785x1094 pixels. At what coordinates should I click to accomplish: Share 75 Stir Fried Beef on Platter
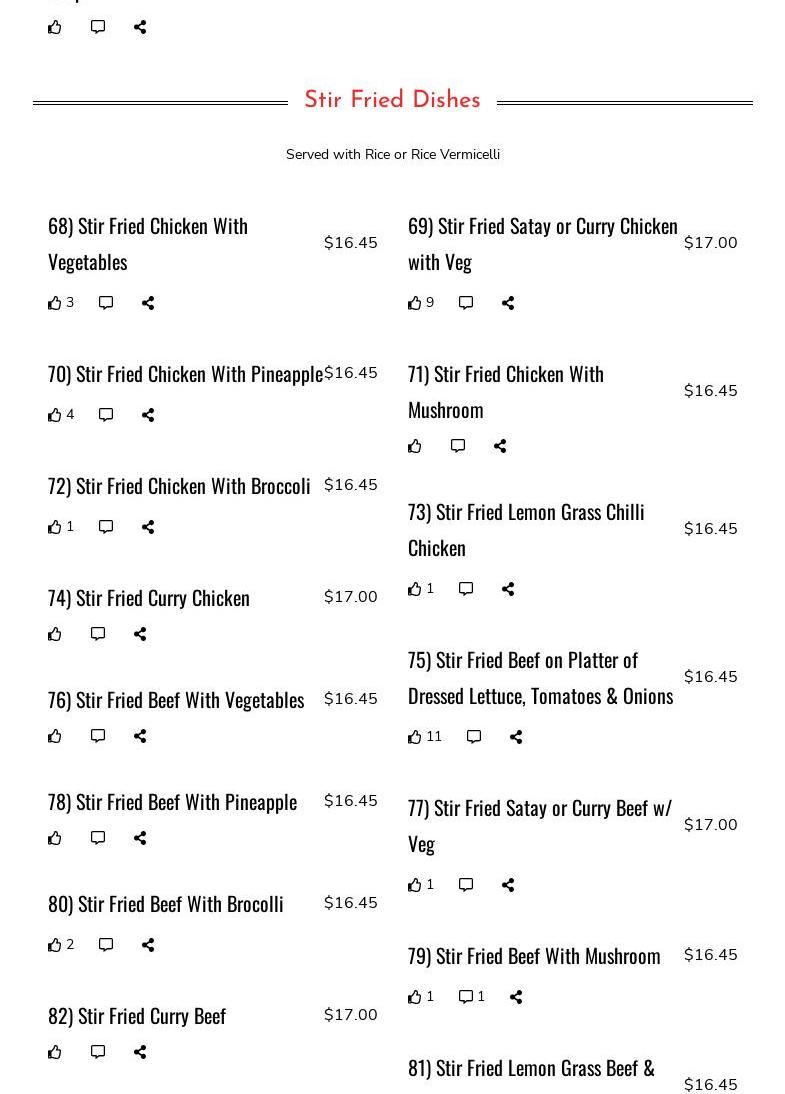click(516, 737)
